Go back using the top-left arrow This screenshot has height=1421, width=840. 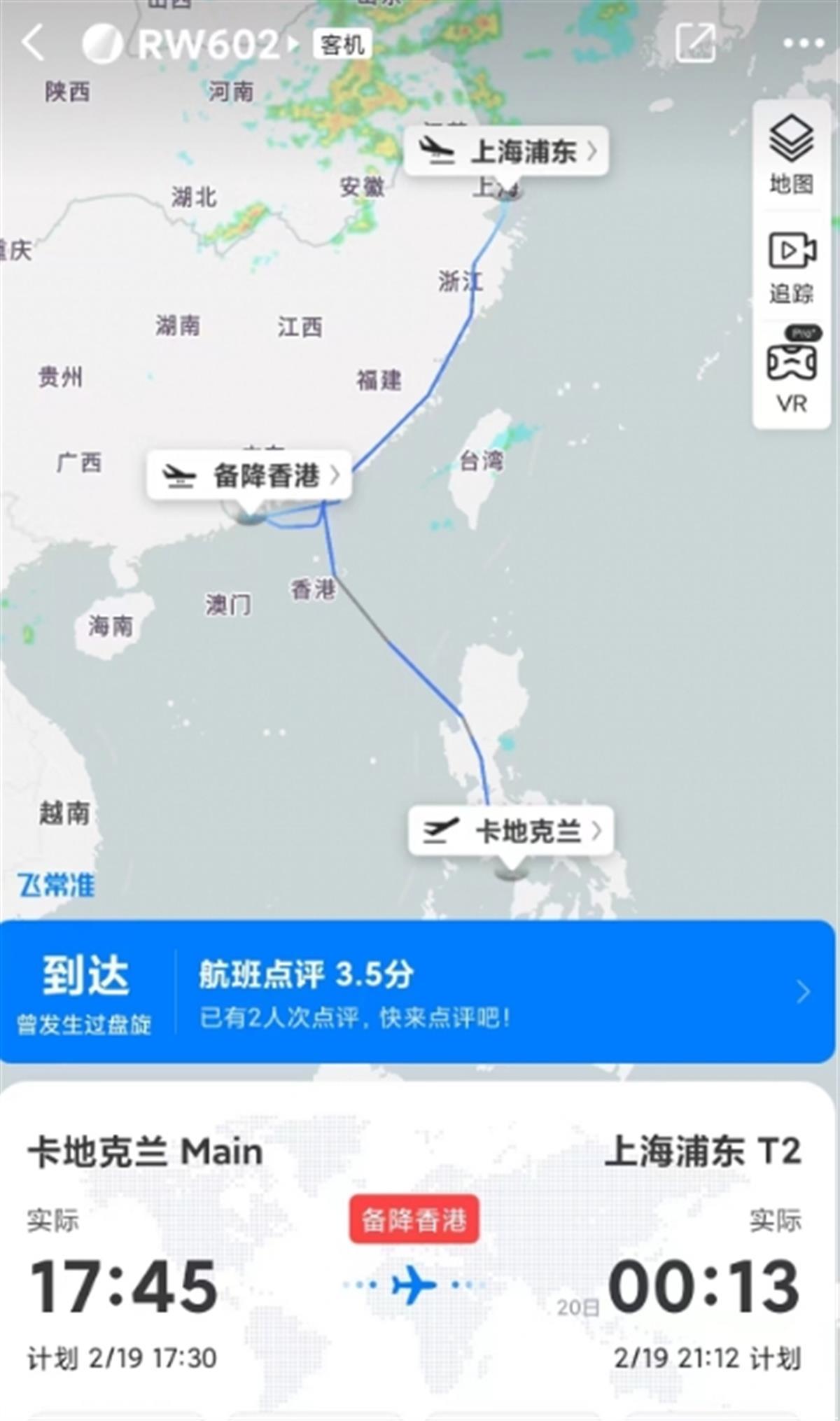(x=33, y=43)
